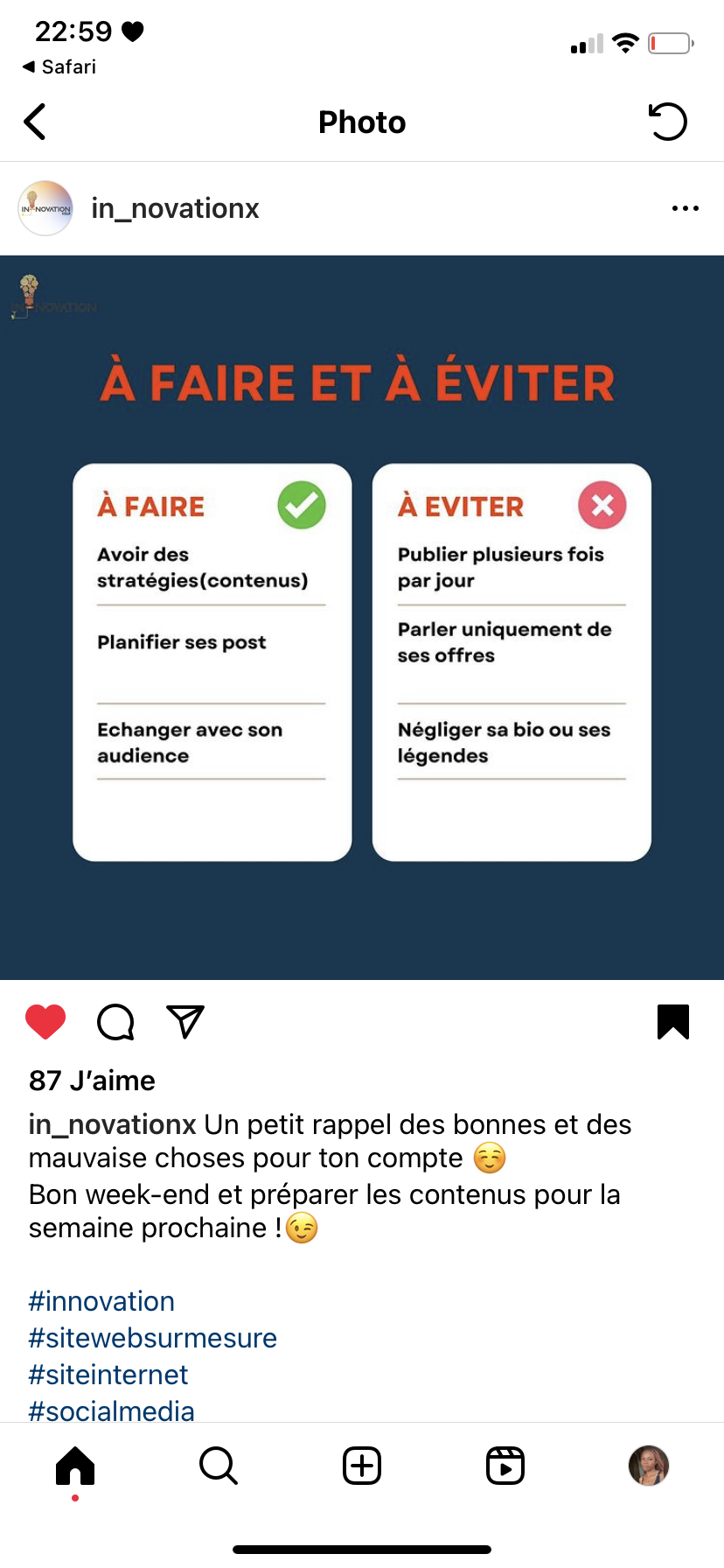The width and height of the screenshot is (724, 1568).
Task: View the 87 J'aime likes list
Action: pos(92,1081)
